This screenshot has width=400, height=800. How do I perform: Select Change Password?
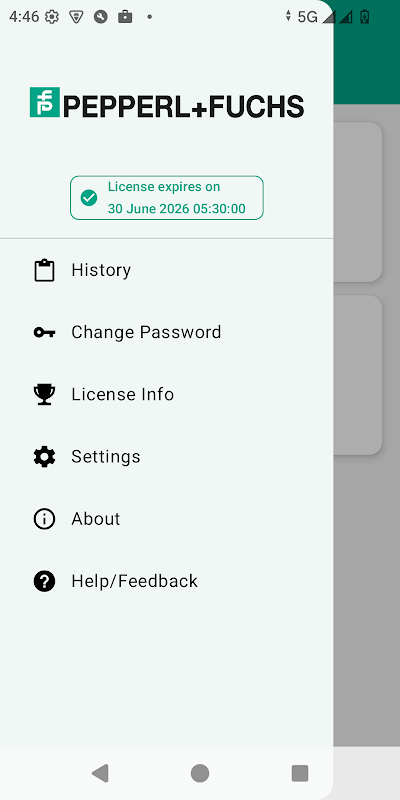(166, 332)
